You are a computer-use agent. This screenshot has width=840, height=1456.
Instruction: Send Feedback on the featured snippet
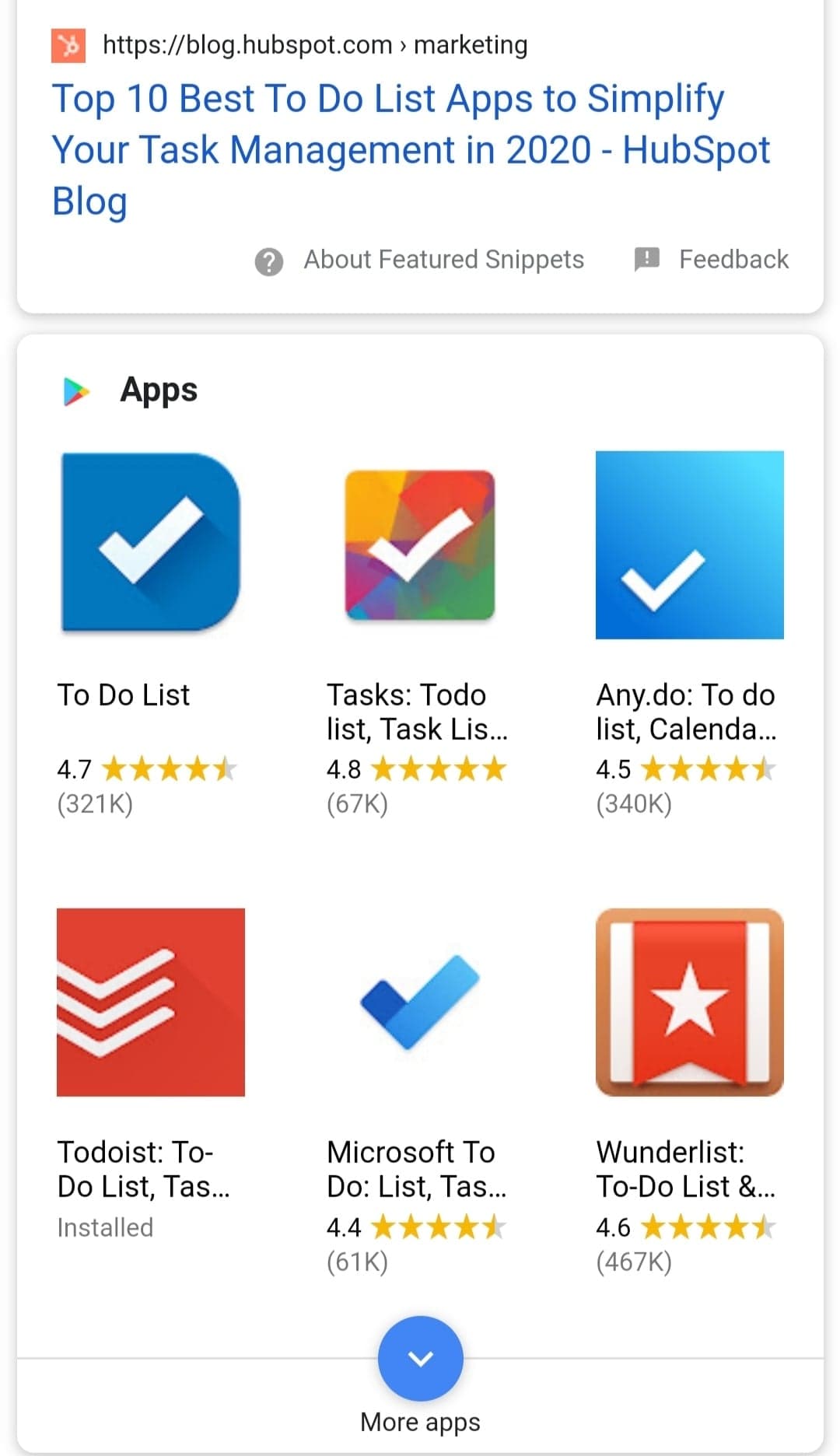712,259
